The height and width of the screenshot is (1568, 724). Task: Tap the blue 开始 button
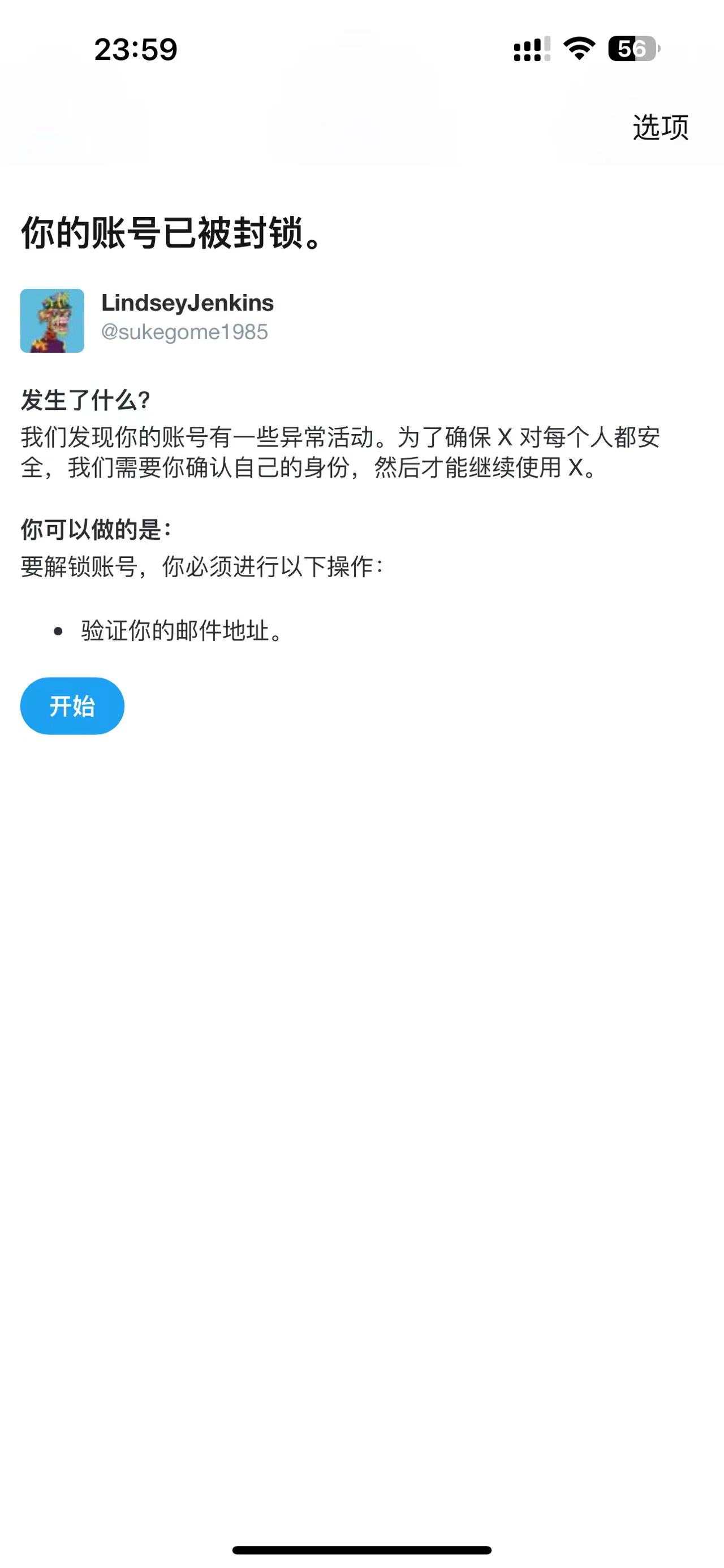click(x=72, y=705)
